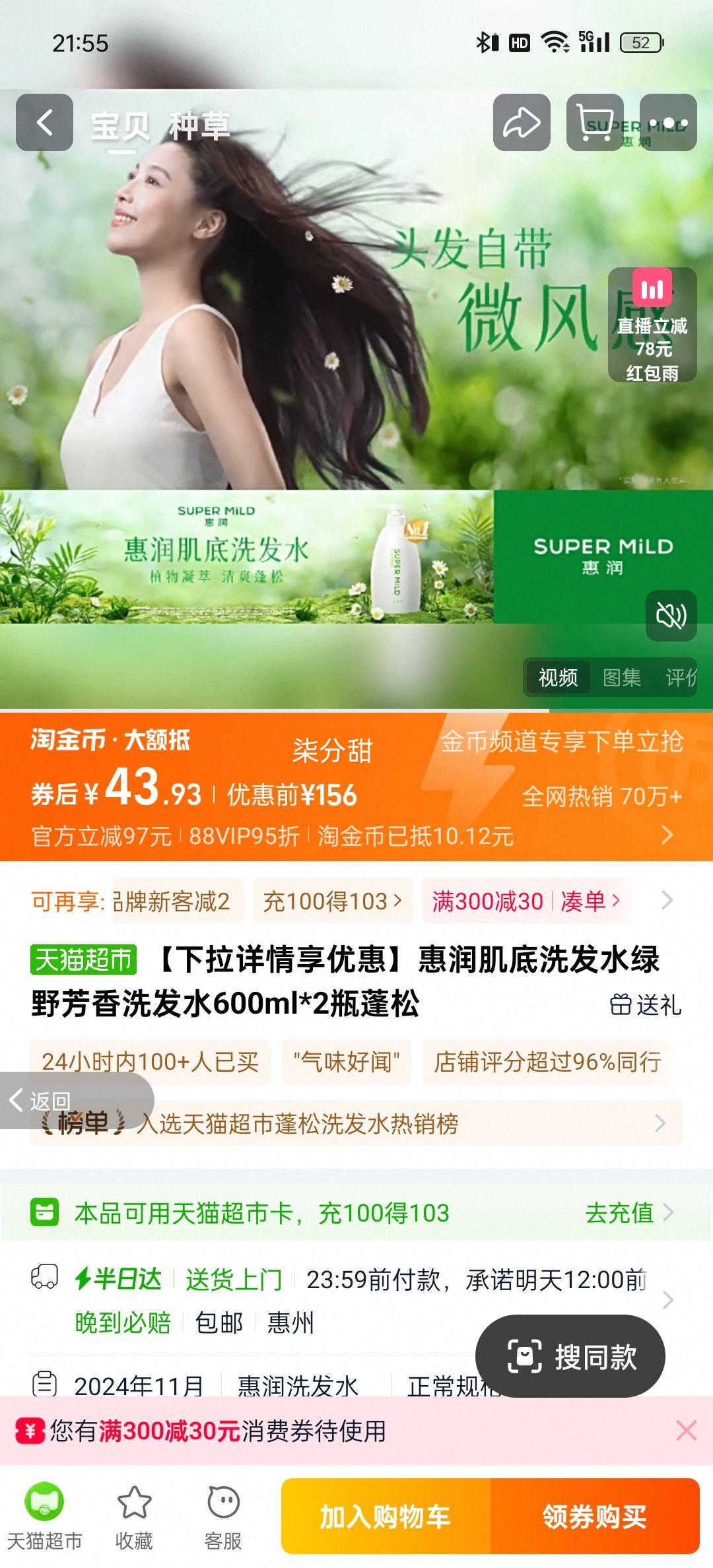
Task: Dismiss the 满300减30元 coupon banner
Action: (686, 1431)
